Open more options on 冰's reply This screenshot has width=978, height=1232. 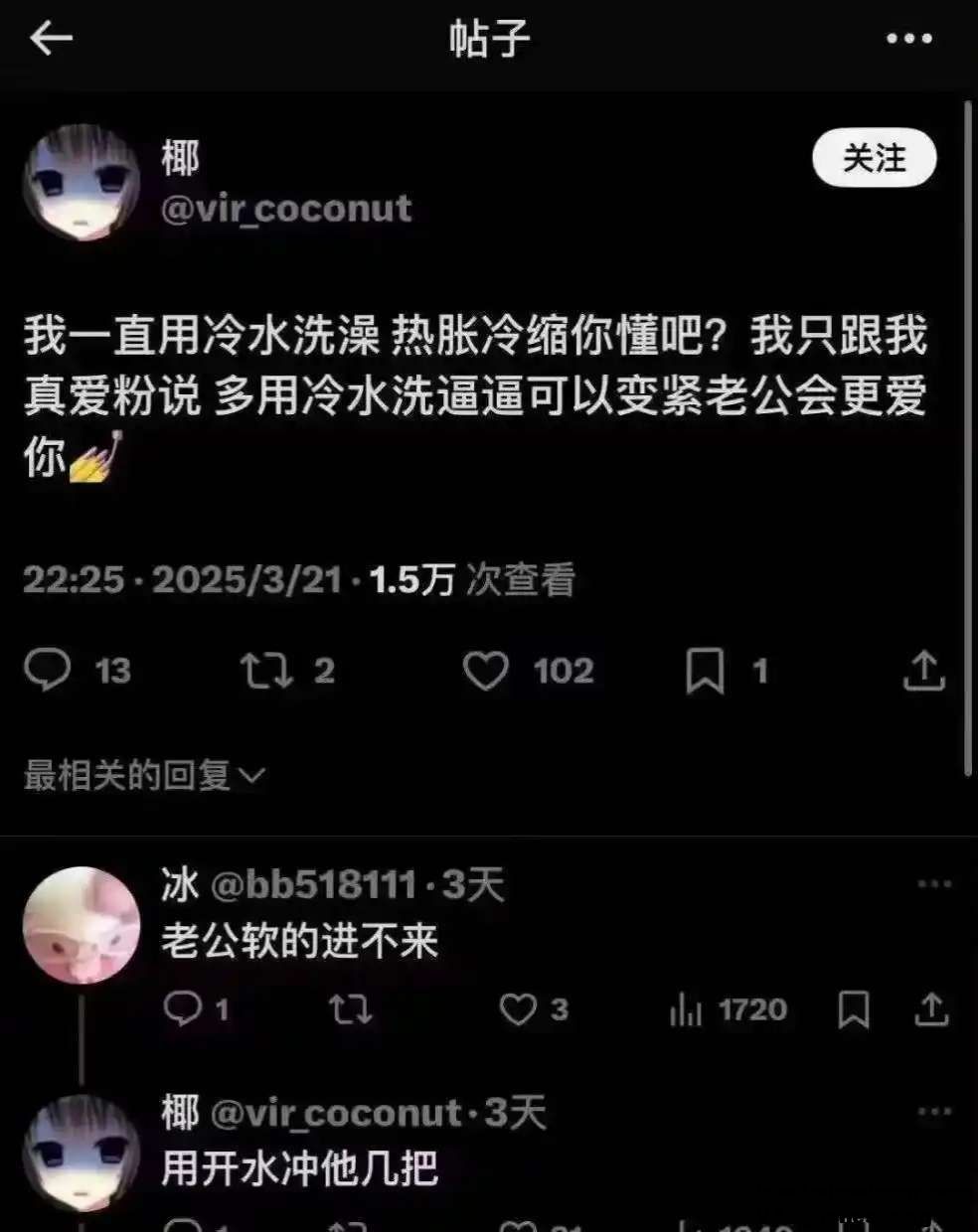(934, 884)
